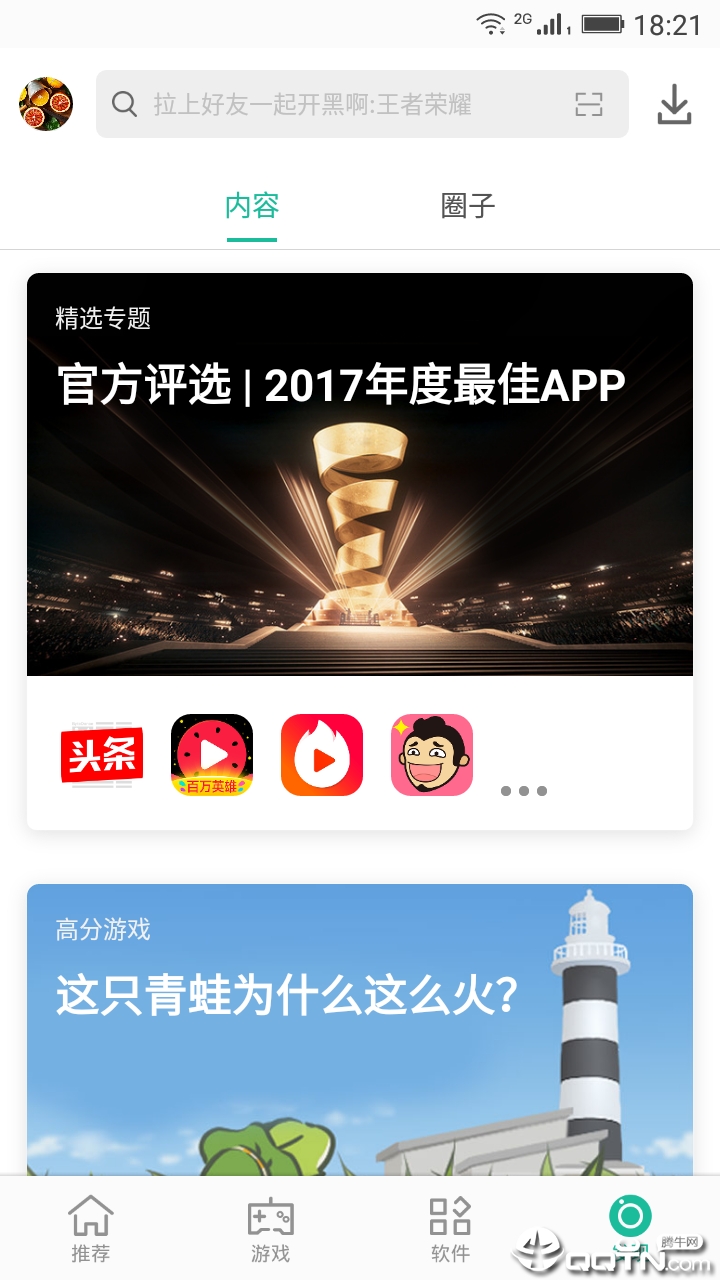Switch to the 圈子 tab
The width and height of the screenshot is (720, 1280).
tap(468, 205)
